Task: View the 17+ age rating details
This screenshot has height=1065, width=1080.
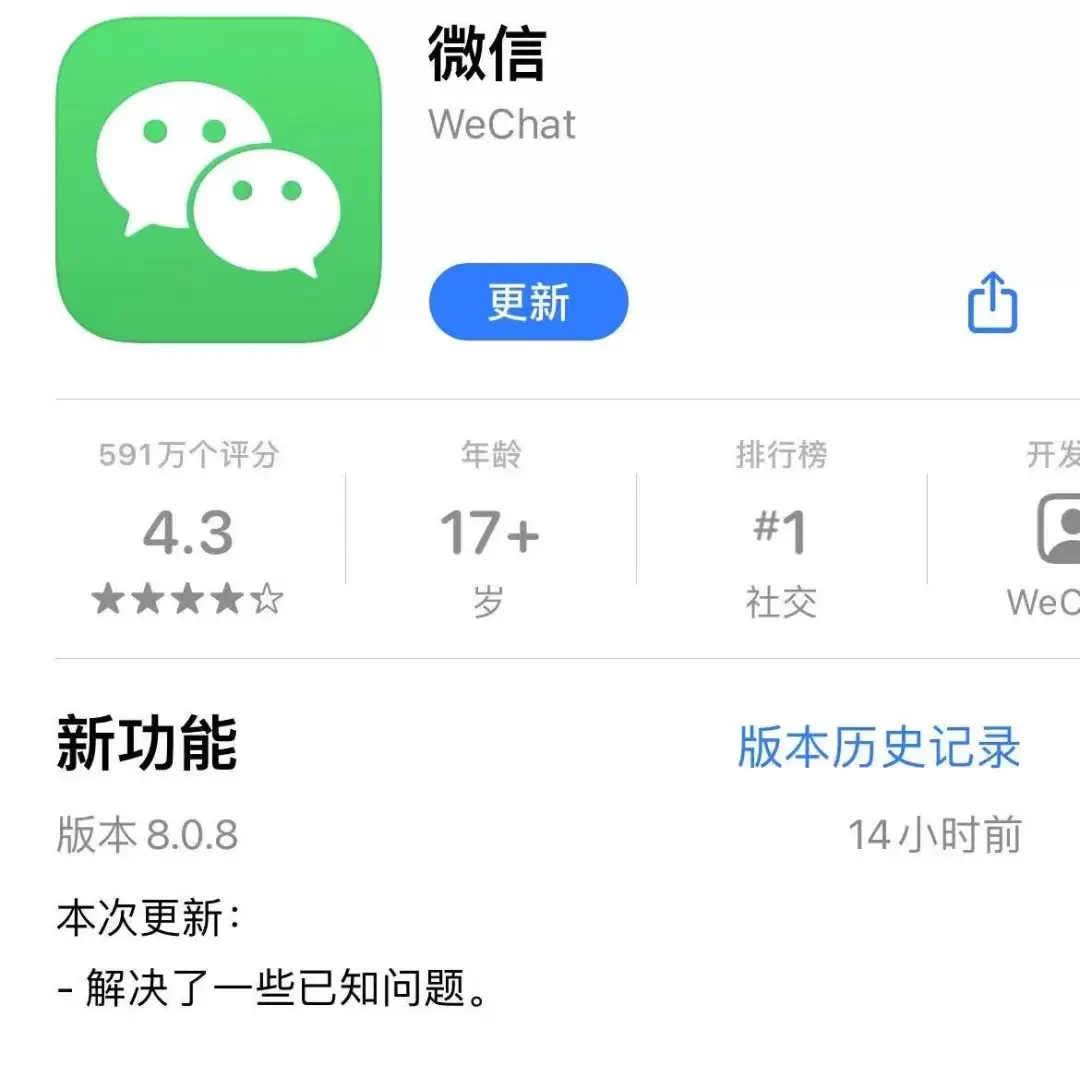Action: 490,530
